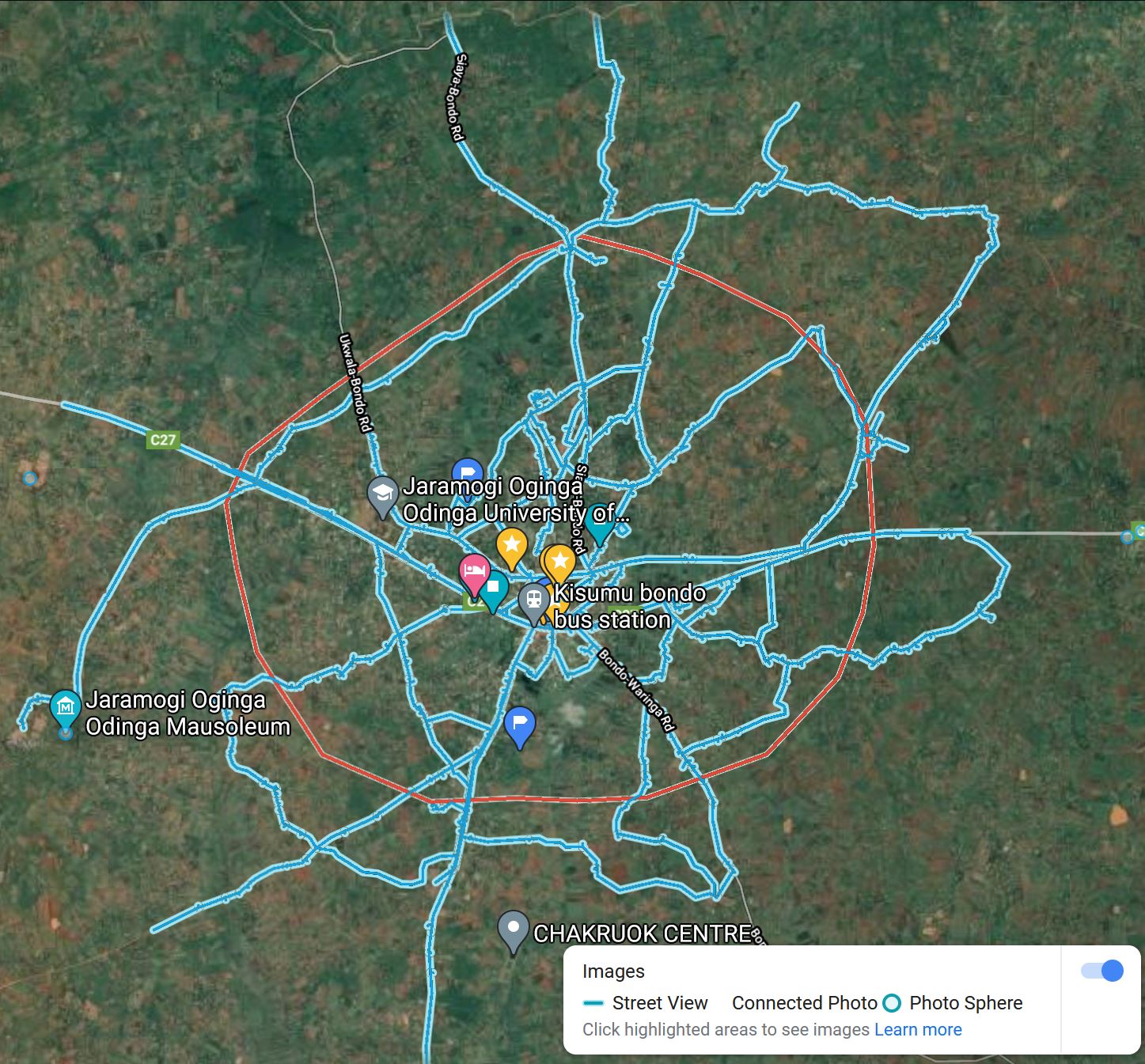Open the photo sphere beside the C27 road
The height and width of the screenshot is (1064, 1145).
click(x=30, y=478)
